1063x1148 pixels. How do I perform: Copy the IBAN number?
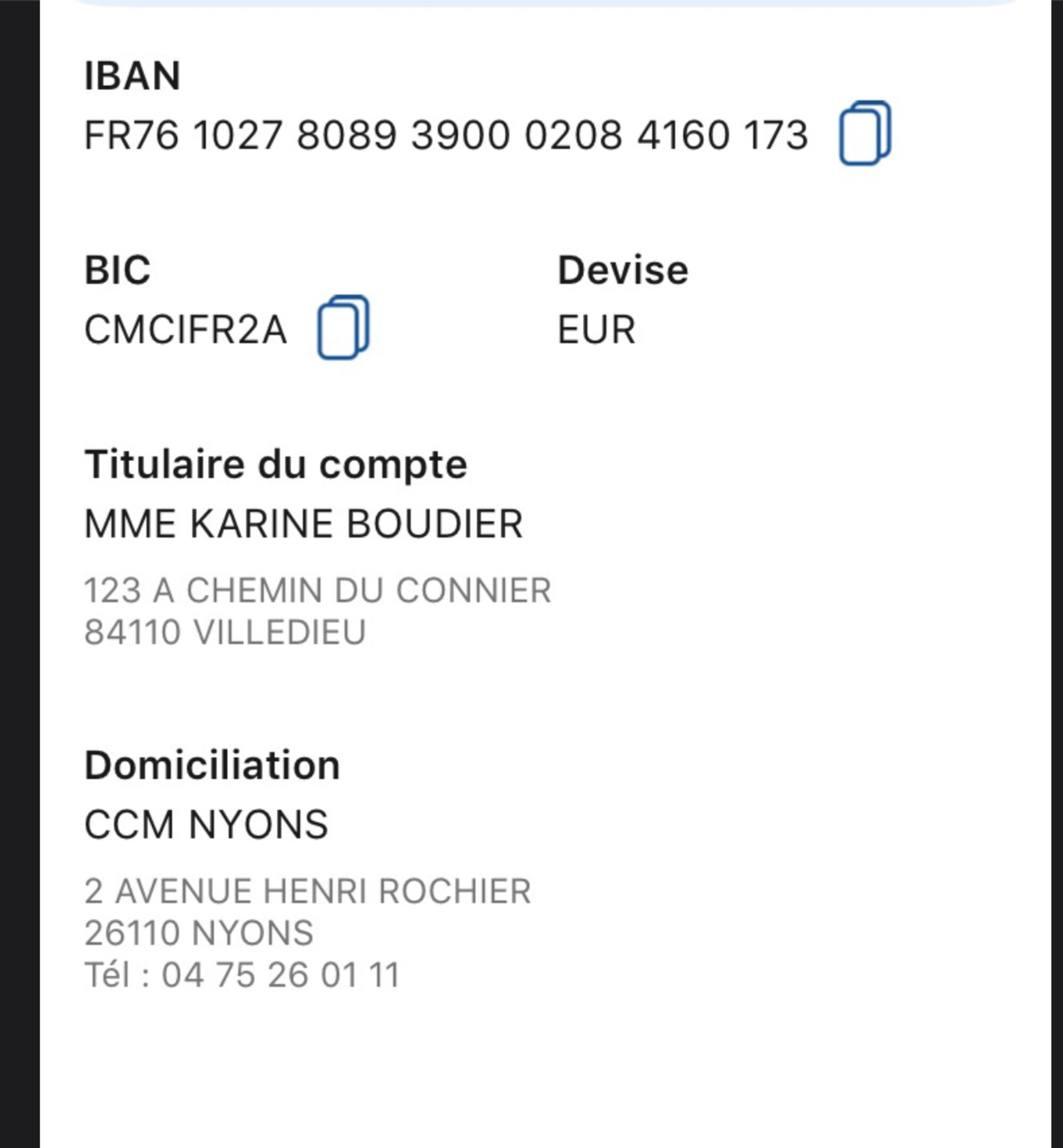click(865, 133)
